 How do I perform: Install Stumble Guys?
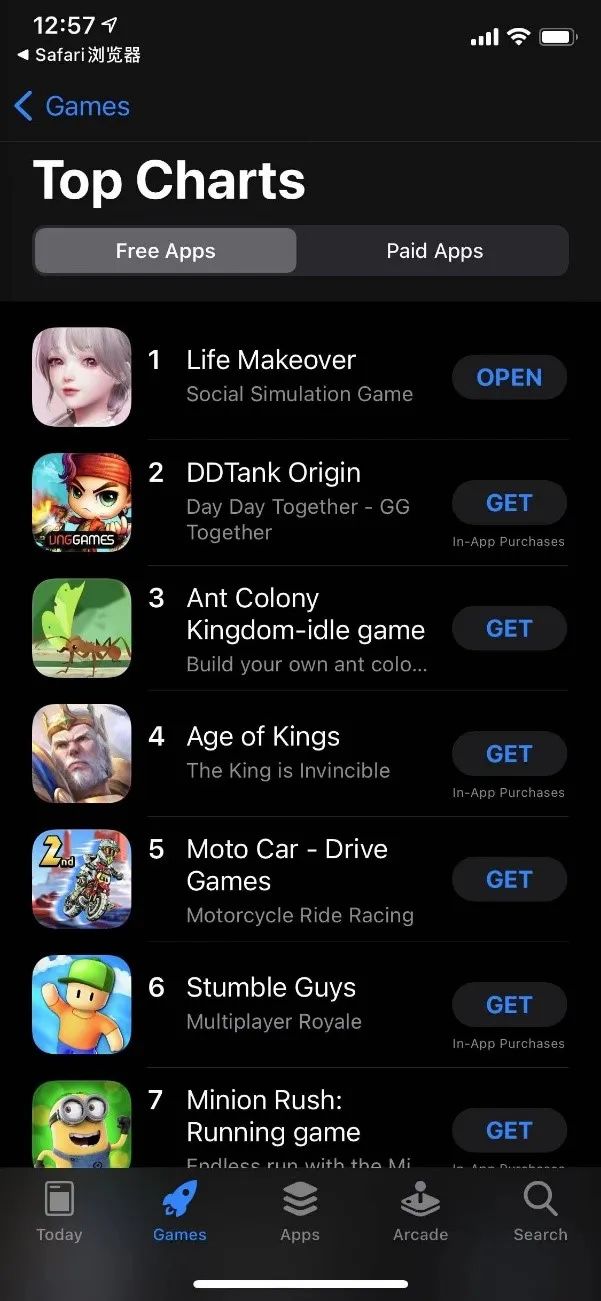(509, 1005)
